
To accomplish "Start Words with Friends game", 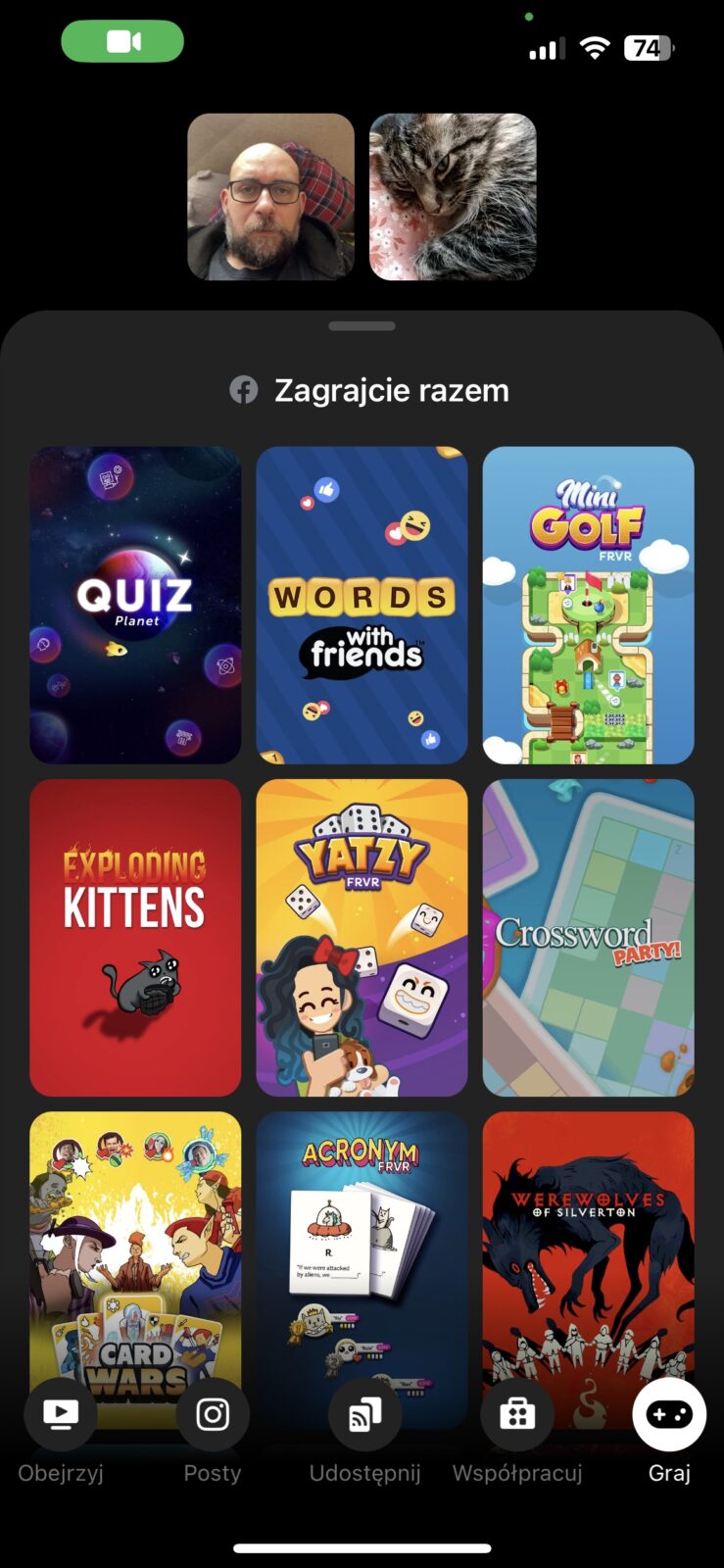I will tap(362, 605).
